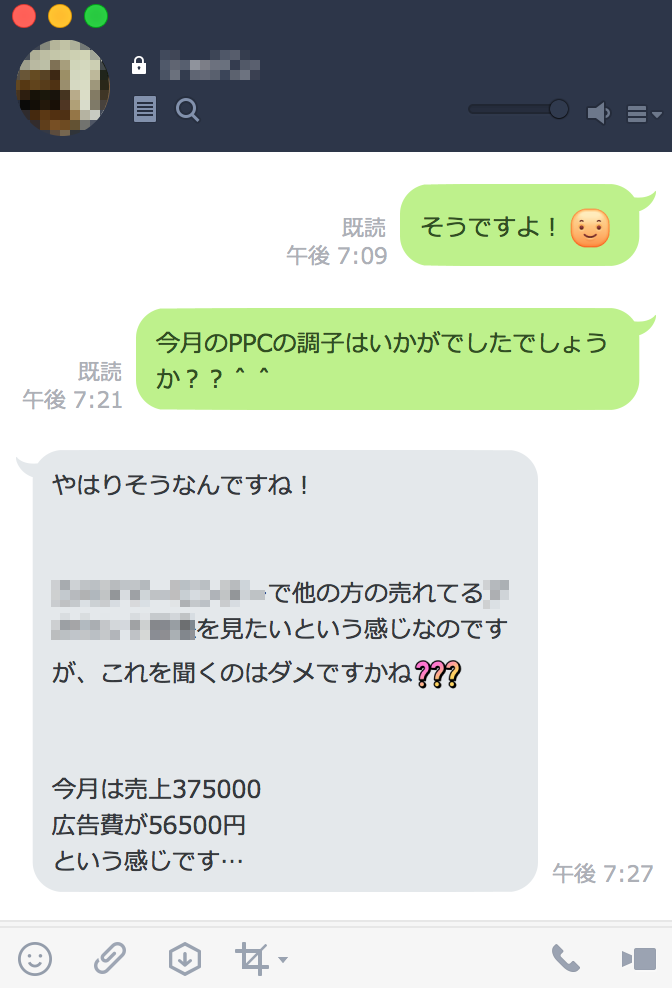Open the notes icon in header

pos(145,109)
